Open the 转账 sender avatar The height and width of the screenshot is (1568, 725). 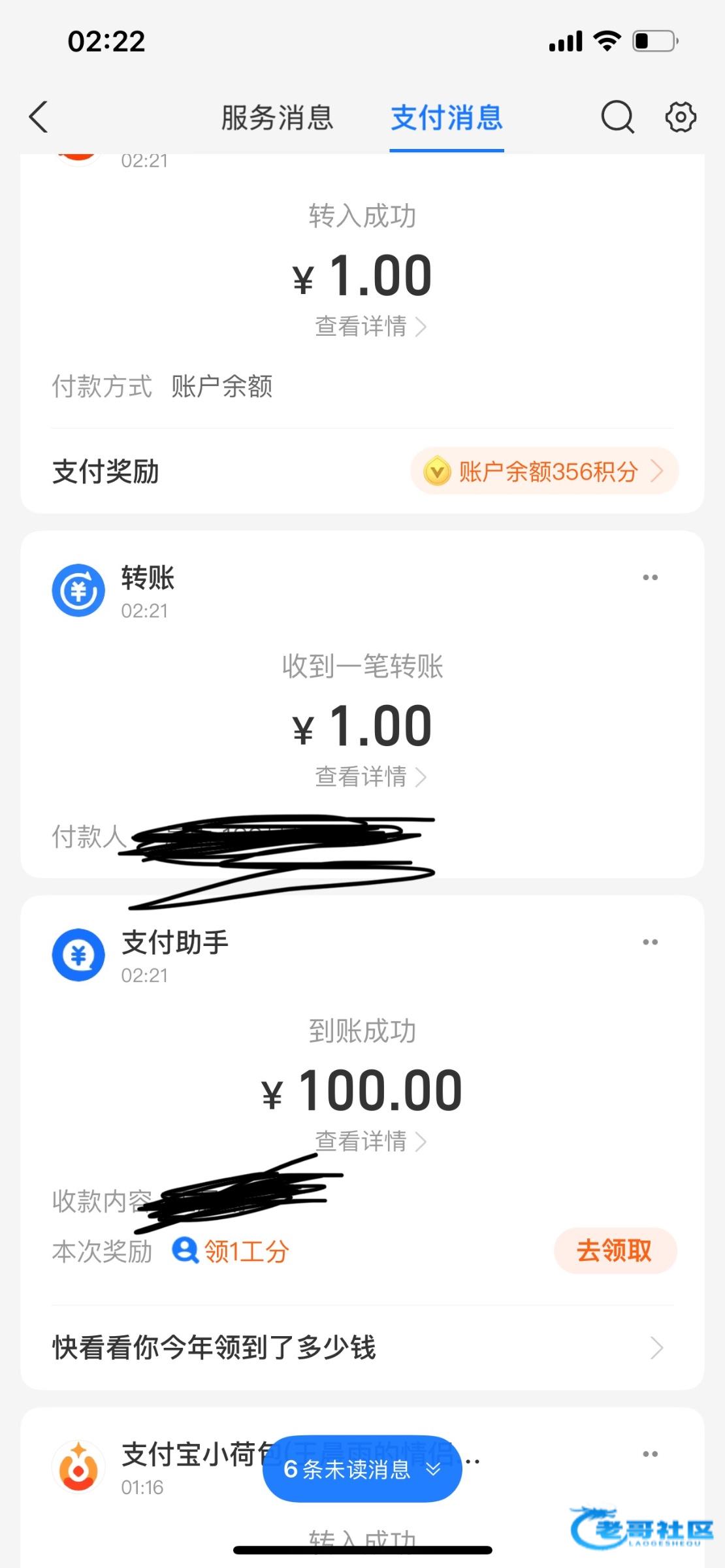(78, 591)
